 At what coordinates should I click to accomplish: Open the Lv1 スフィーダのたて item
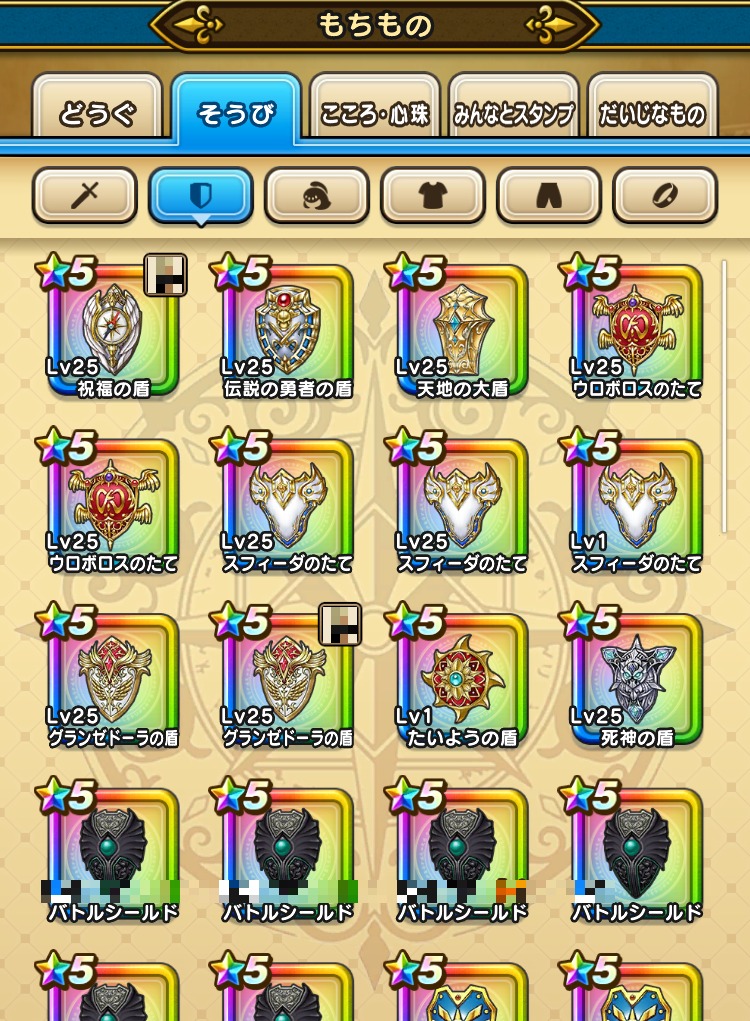coord(636,505)
